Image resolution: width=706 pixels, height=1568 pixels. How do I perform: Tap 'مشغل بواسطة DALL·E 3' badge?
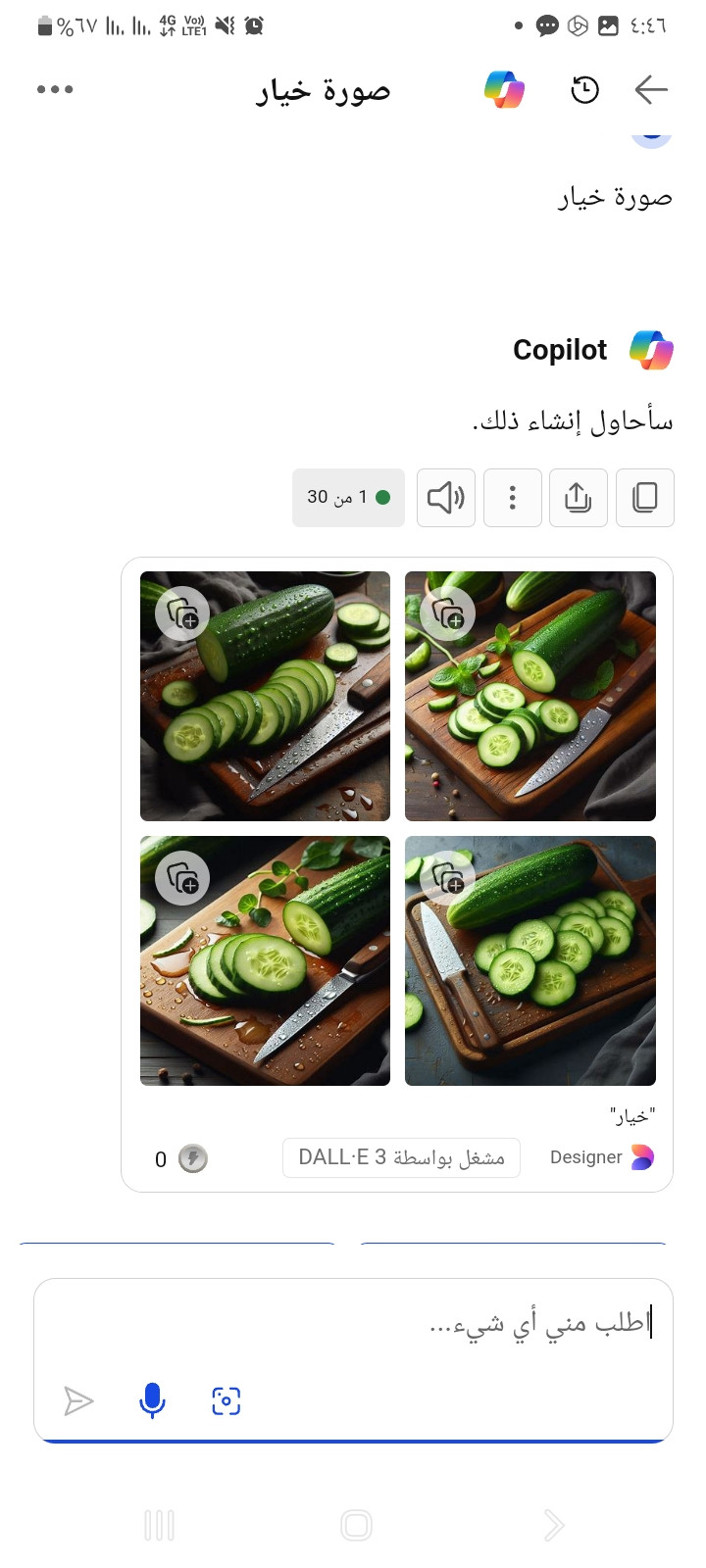(401, 1157)
